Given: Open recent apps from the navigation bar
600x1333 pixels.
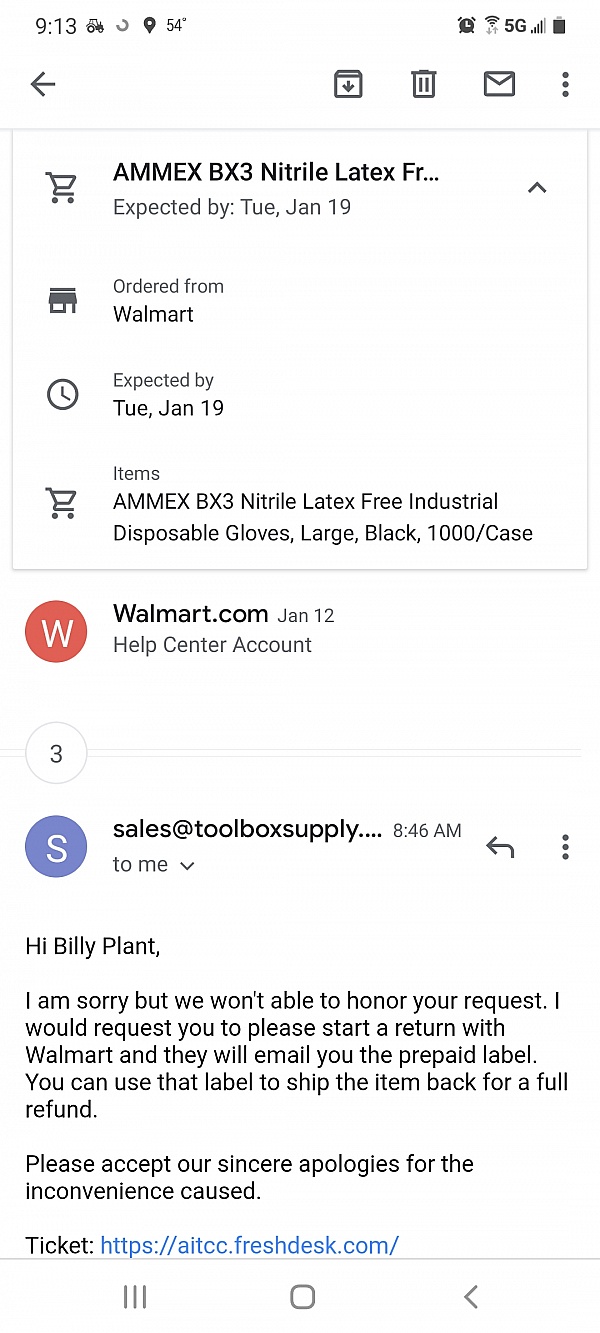Looking at the screenshot, I should 135,1297.
